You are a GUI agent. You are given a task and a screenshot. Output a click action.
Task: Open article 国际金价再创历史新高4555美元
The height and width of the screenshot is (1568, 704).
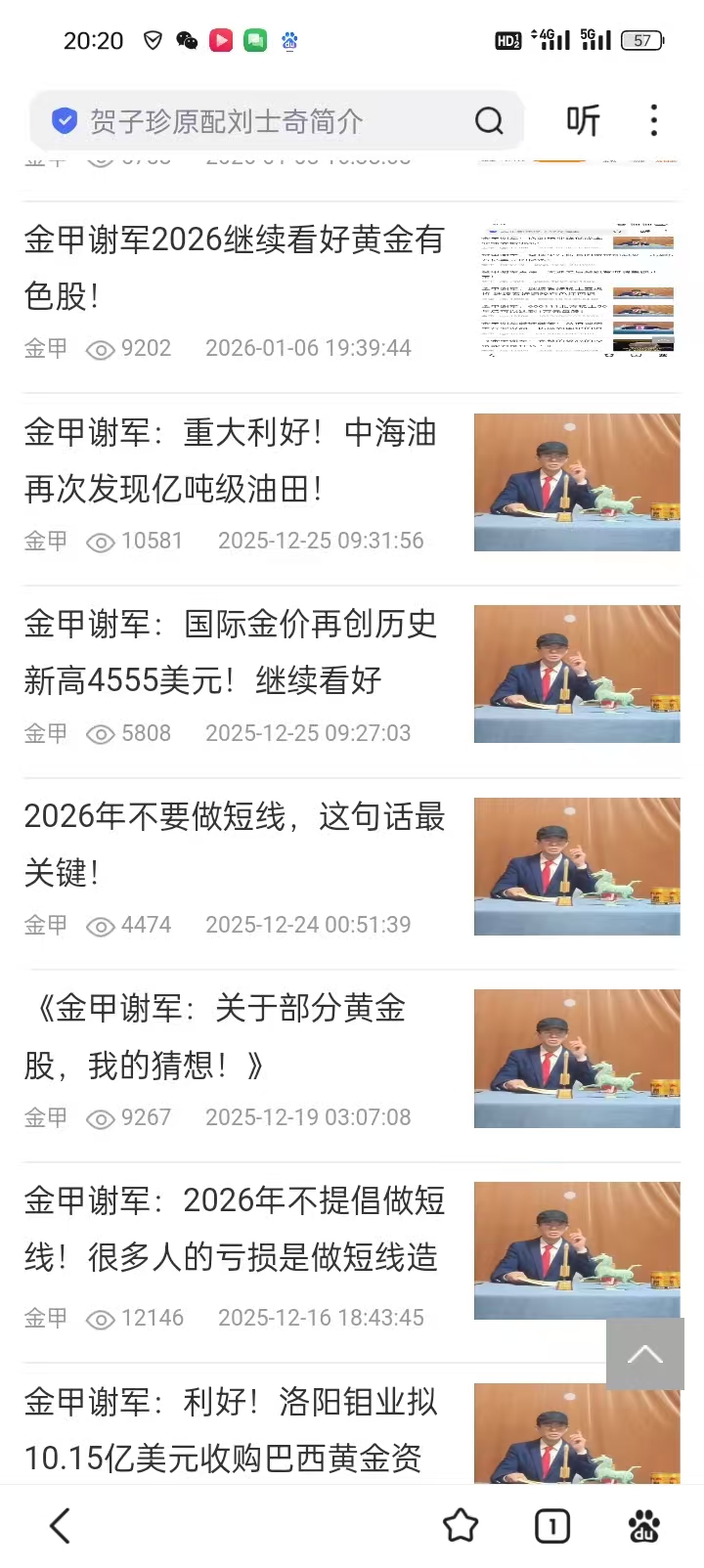pos(231,652)
